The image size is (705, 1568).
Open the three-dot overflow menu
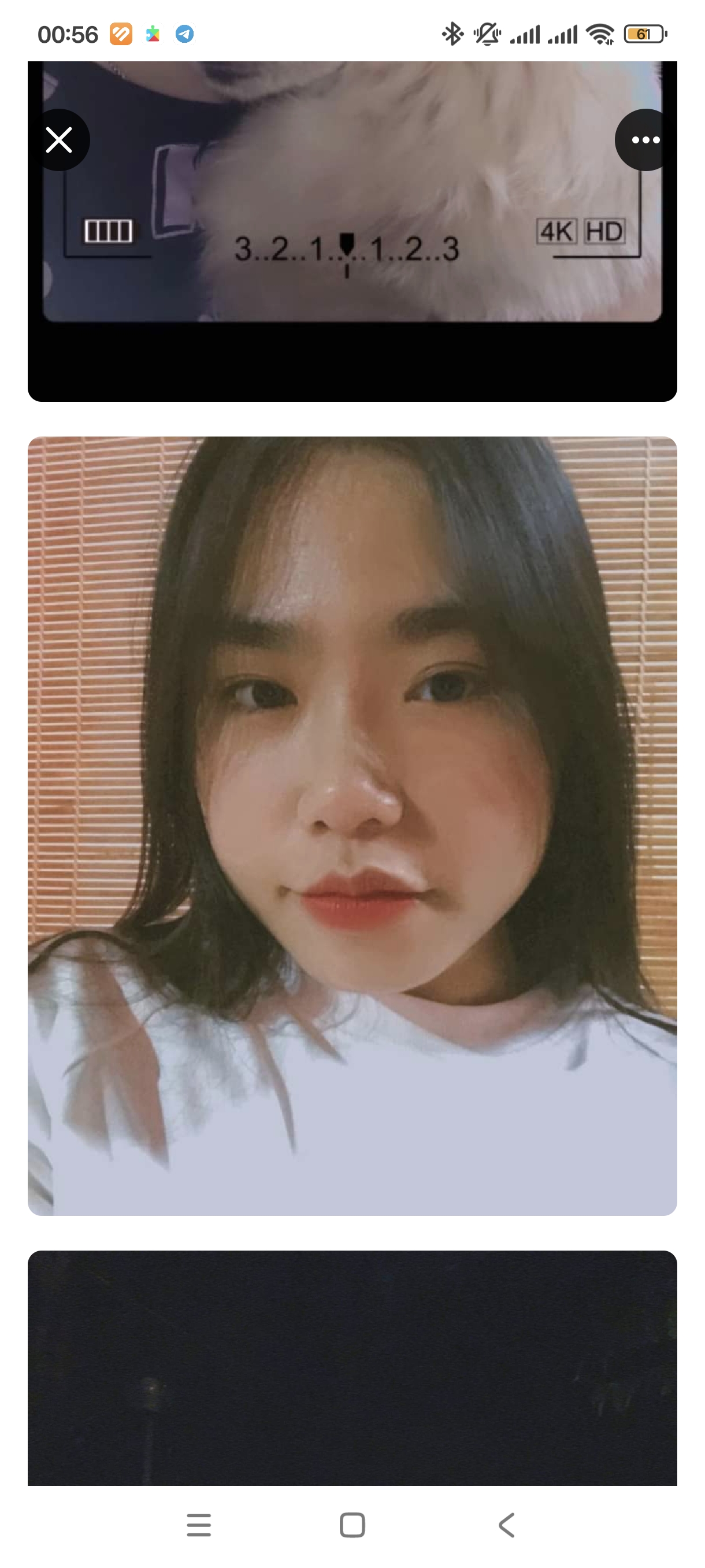645,140
